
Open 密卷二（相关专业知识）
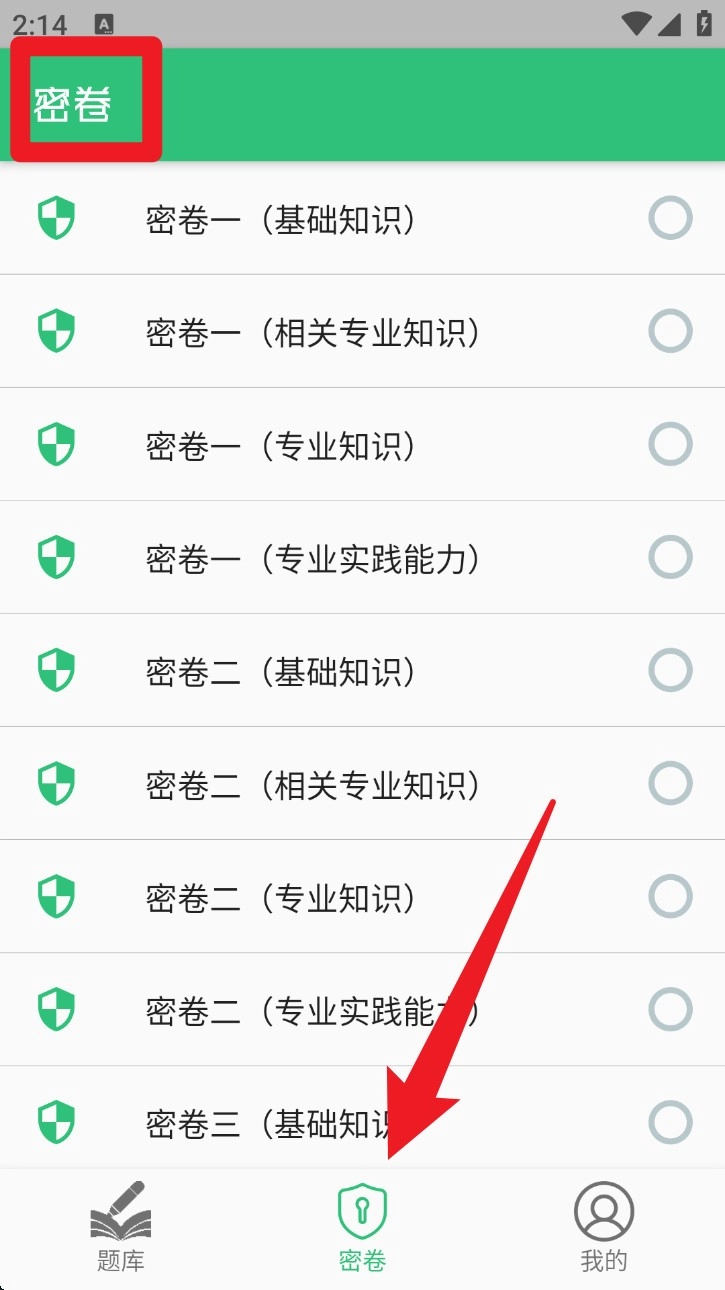tap(312, 784)
